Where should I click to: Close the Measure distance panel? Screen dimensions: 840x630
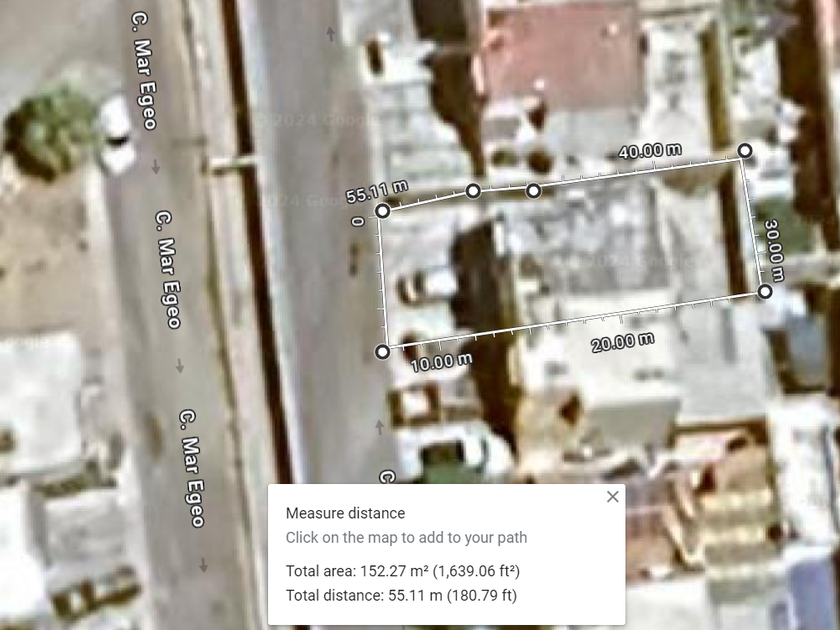point(613,497)
